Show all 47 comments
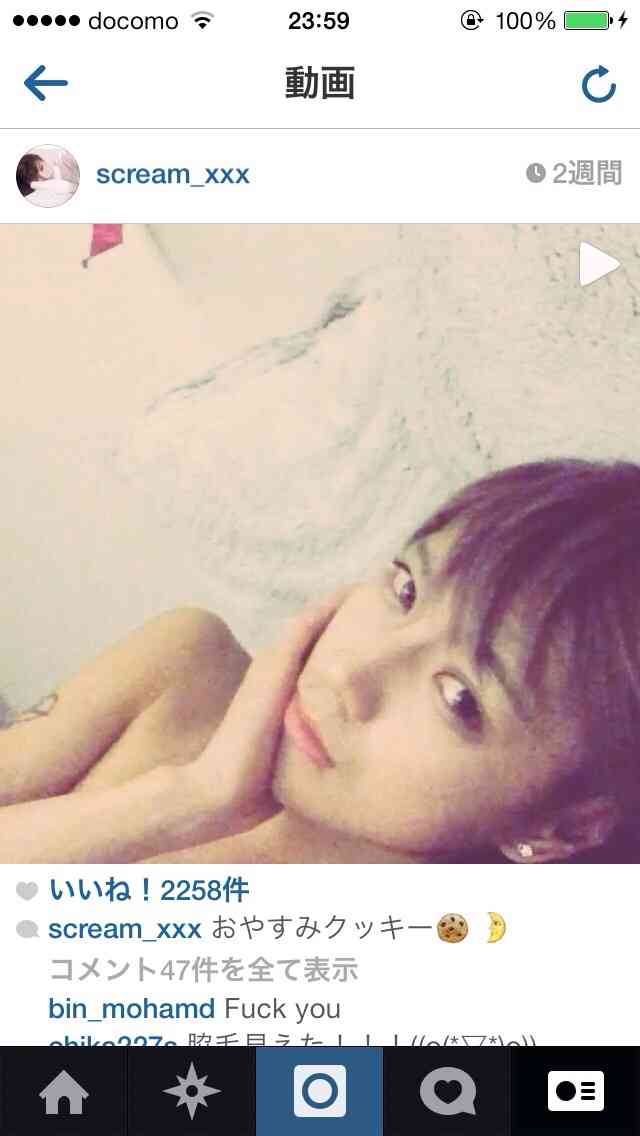640x1136 pixels. tap(203, 969)
